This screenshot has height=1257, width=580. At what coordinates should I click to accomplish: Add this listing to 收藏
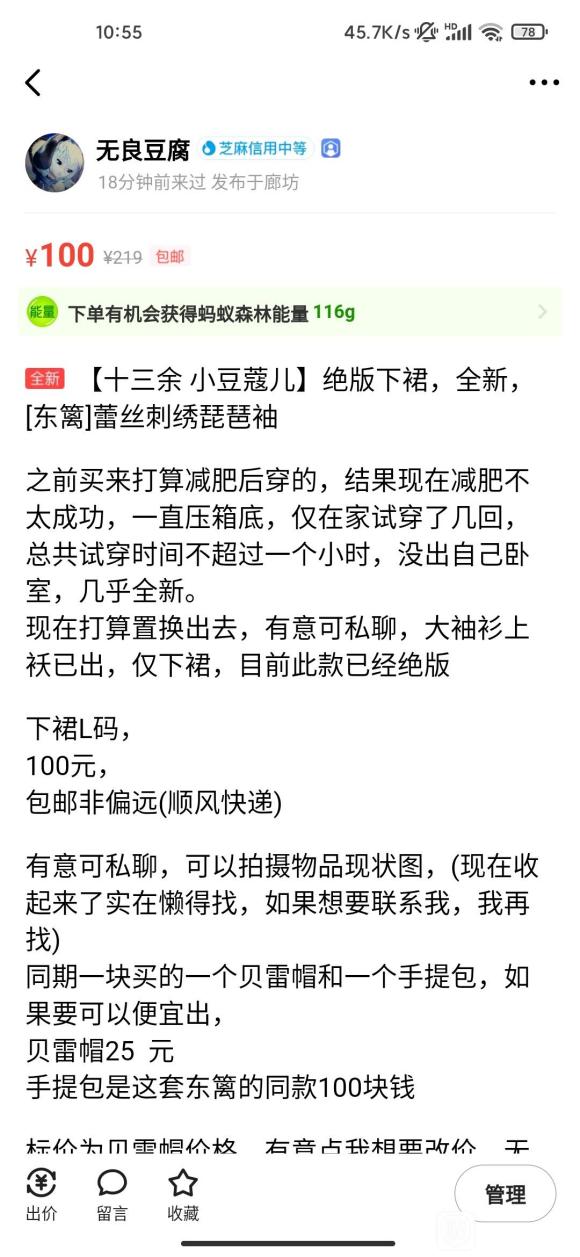tap(183, 1196)
